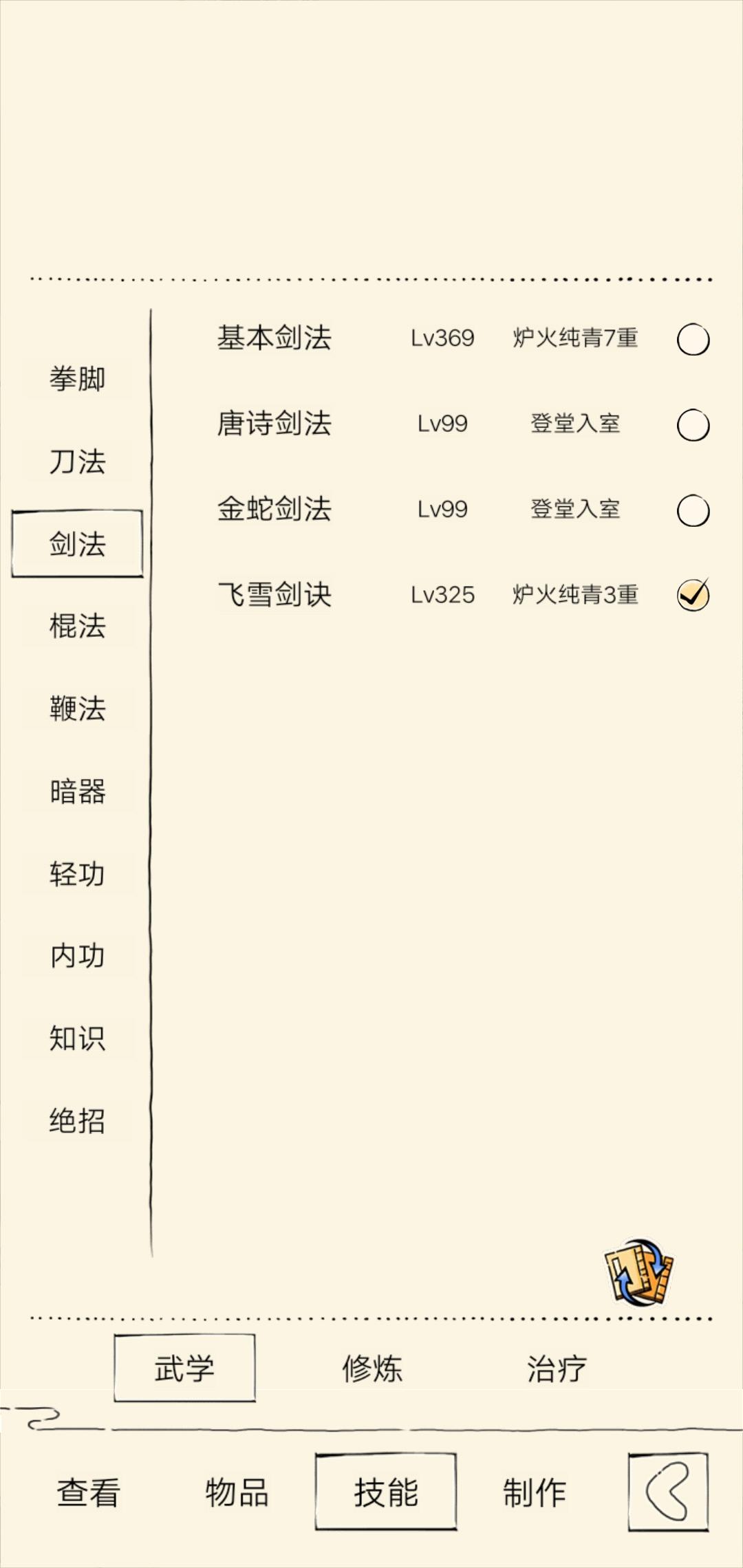The image size is (743, 1568).
Task: Select the 轻功 category
Action: (78, 875)
